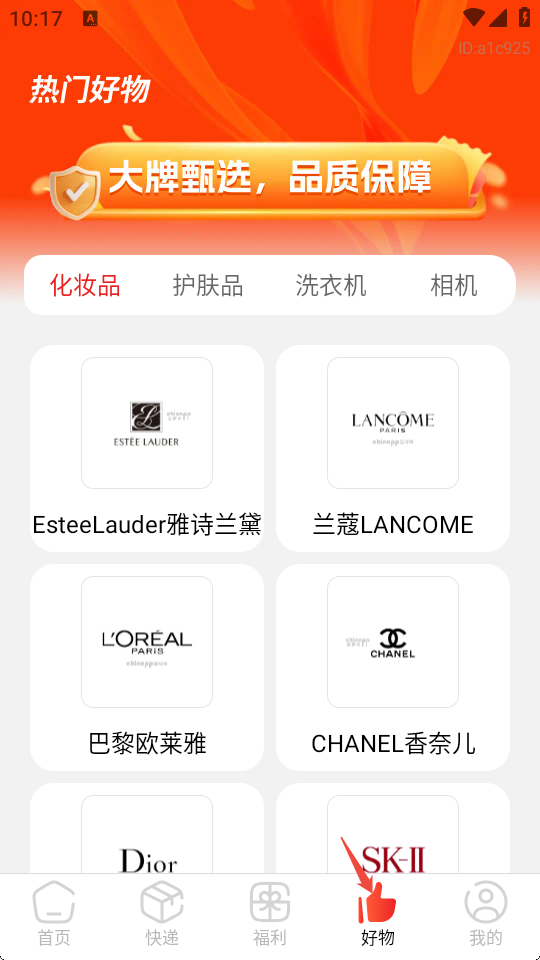Open the EsteeLauder雅诗兰黛 brand card
Screen dimensions: 540x960
(x=147, y=448)
